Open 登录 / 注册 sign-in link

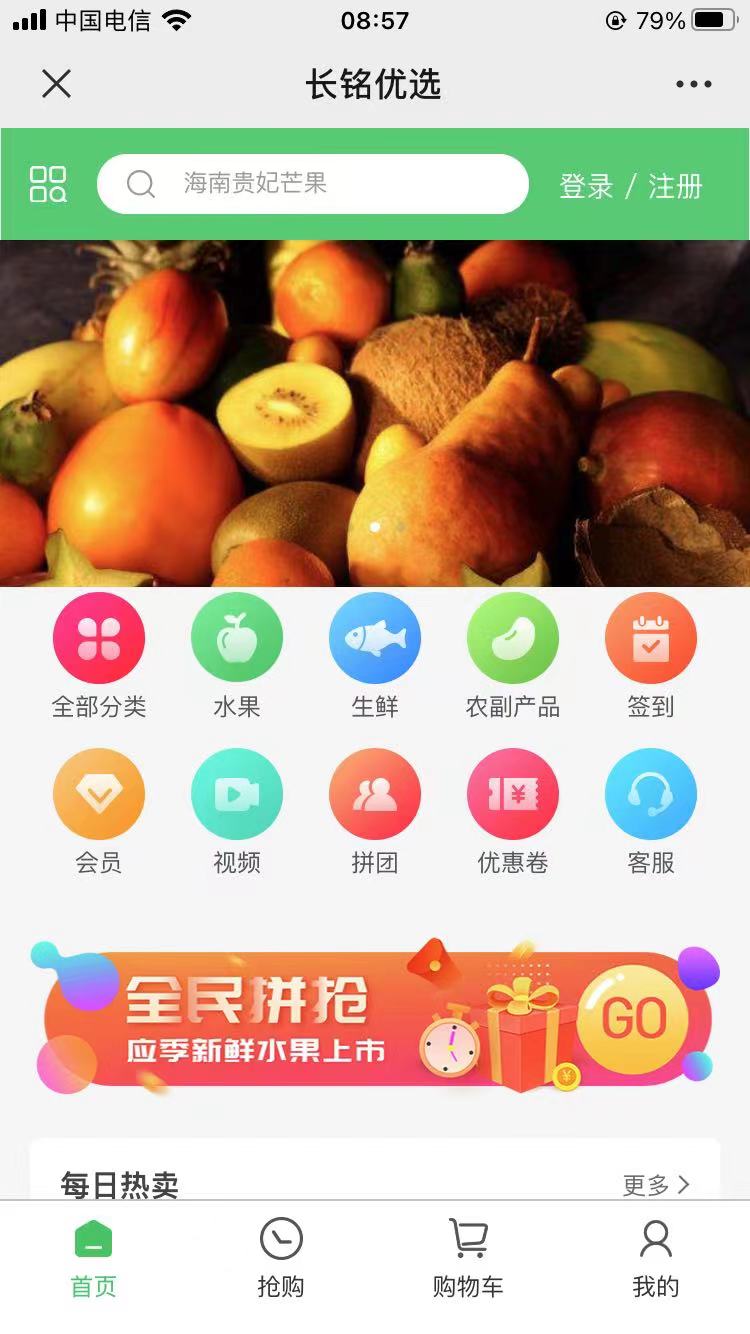pos(631,186)
